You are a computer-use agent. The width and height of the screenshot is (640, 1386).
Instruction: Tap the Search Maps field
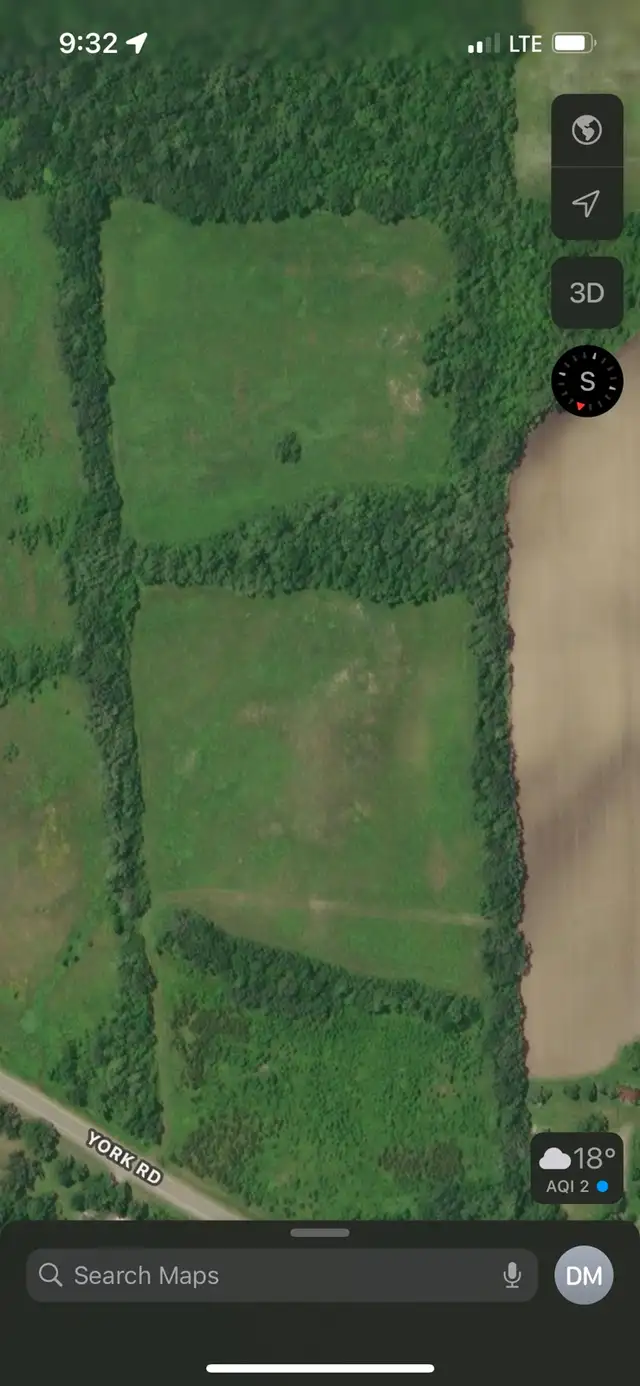[282, 1275]
